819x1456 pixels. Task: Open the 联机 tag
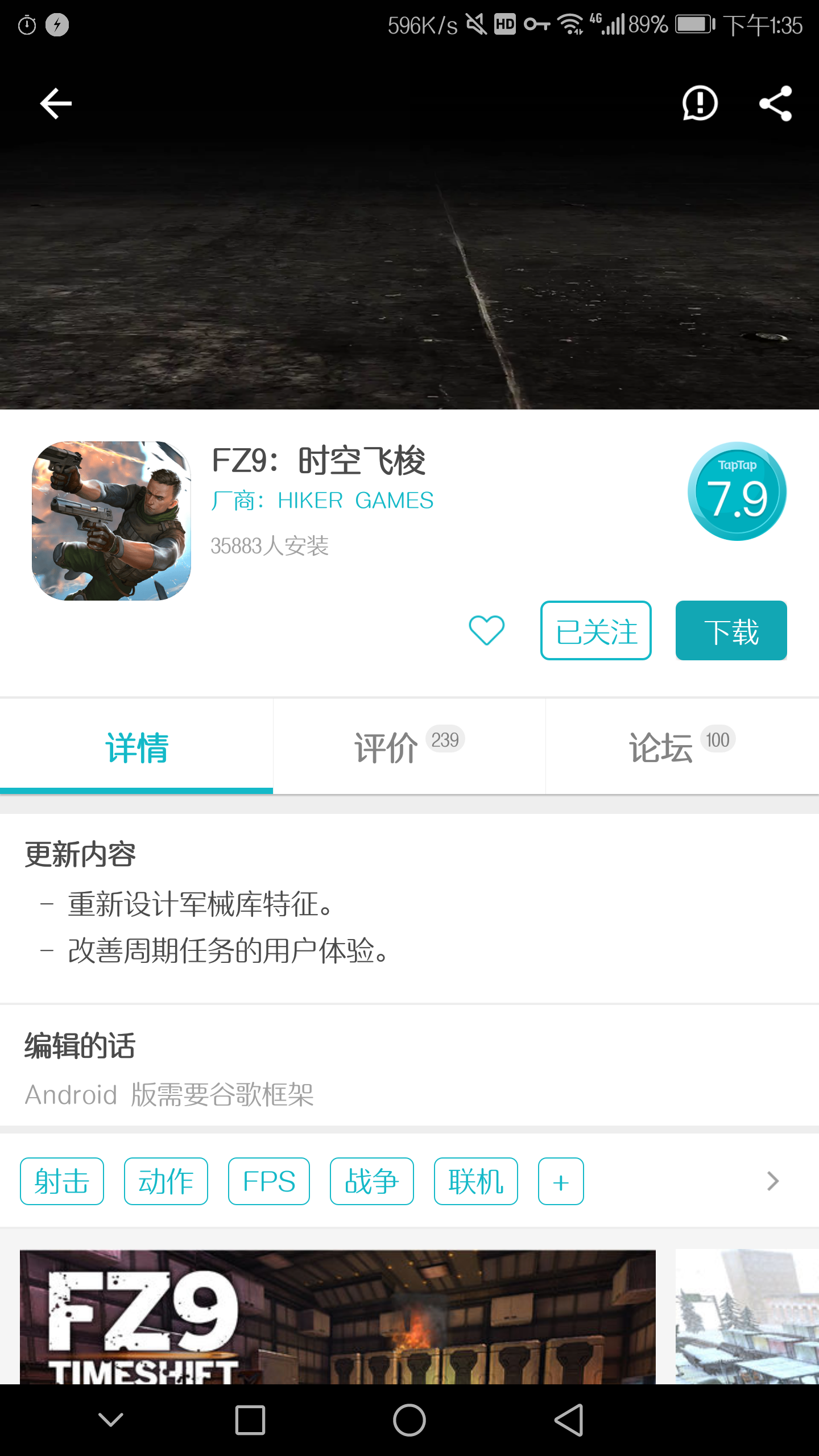pos(476,1181)
